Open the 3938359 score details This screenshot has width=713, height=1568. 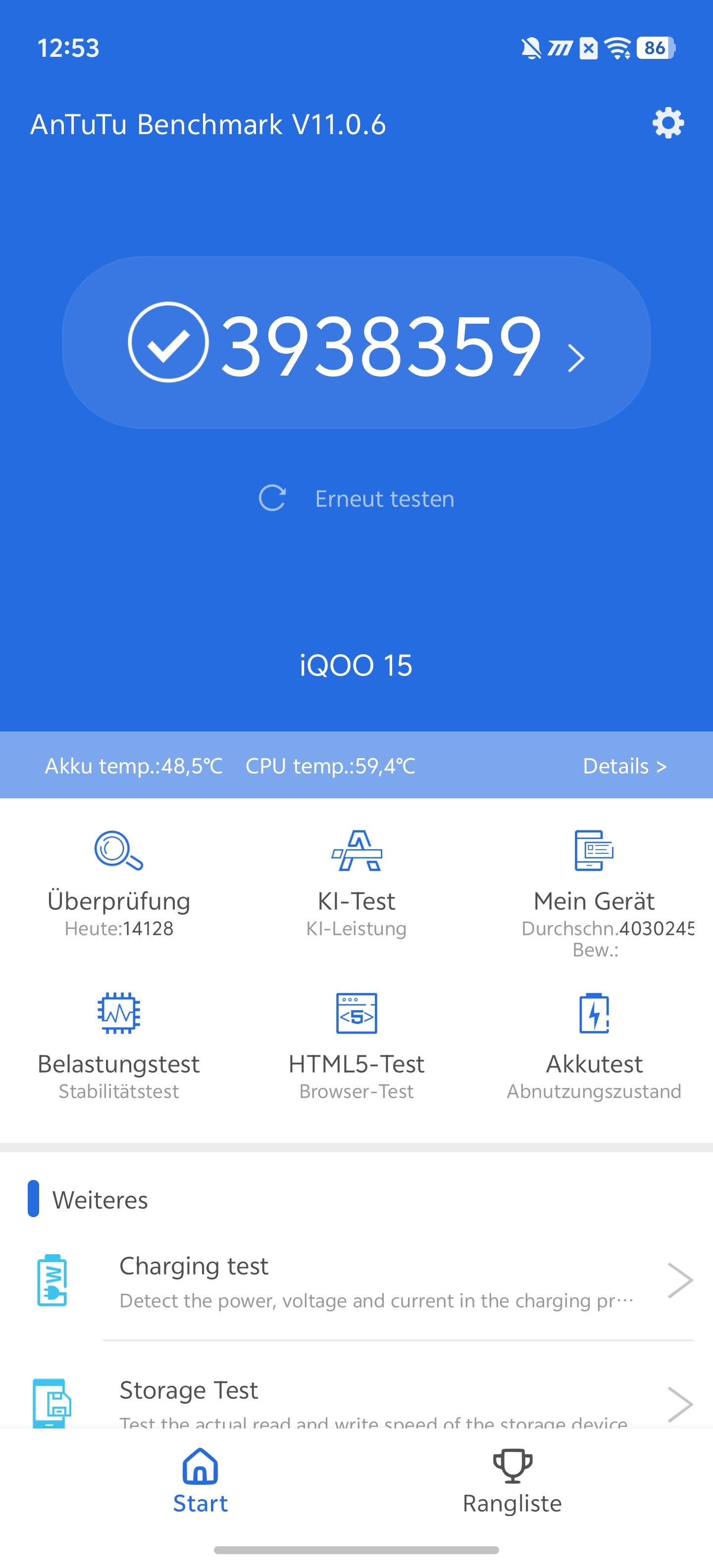[x=356, y=343]
